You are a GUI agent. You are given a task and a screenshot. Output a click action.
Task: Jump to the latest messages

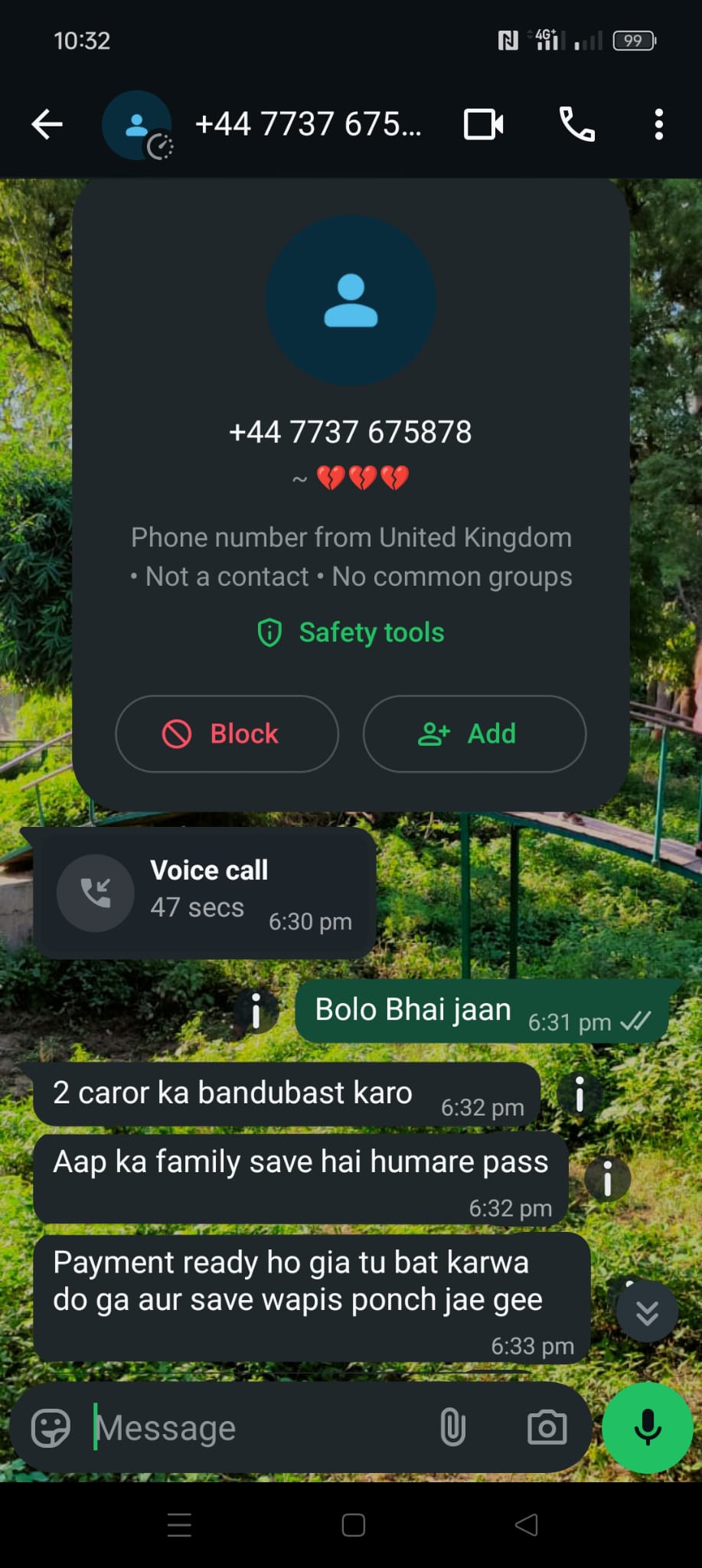[x=647, y=1312]
